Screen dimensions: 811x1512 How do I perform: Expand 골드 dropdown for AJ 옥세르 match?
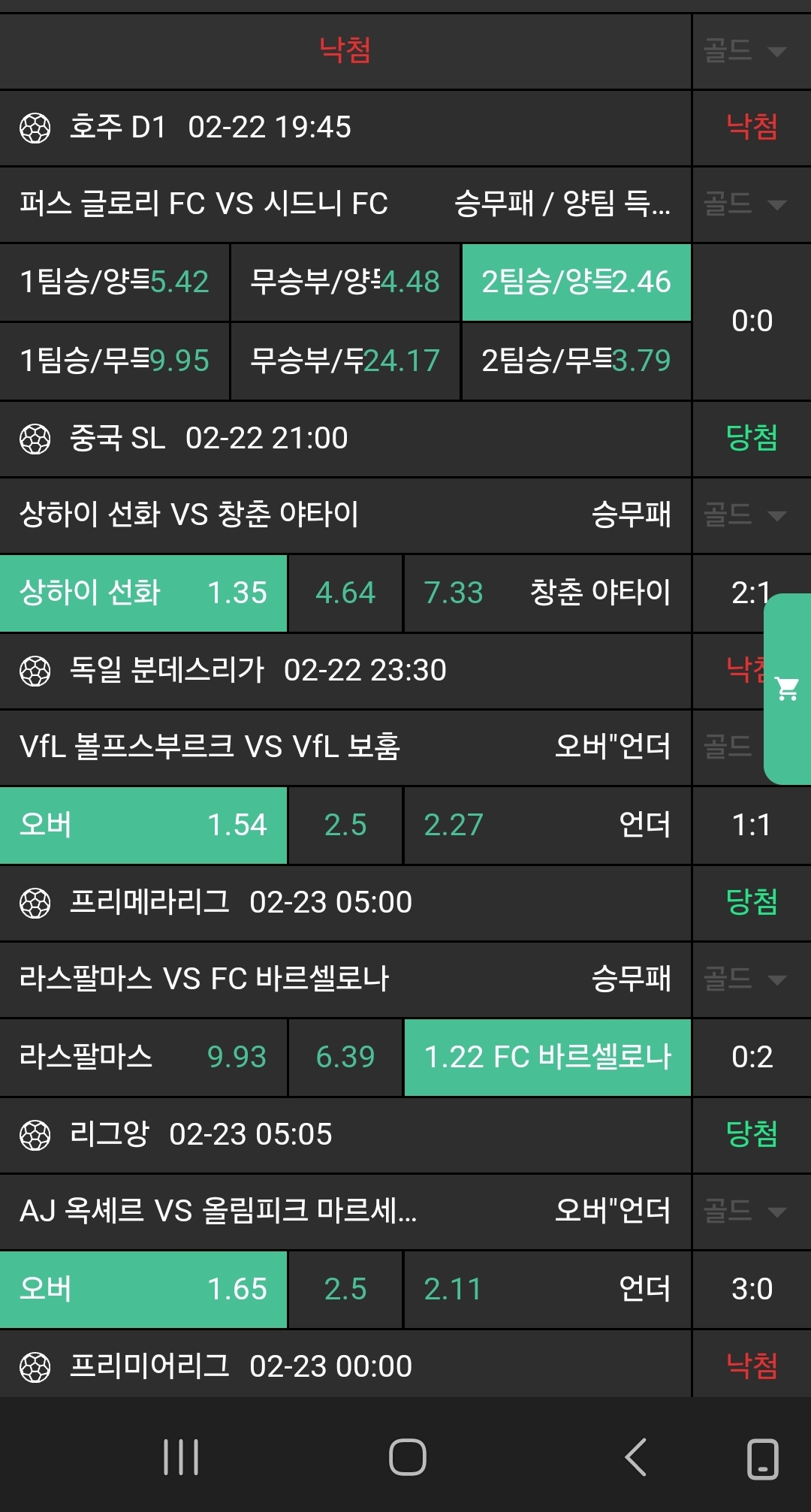tap(745, 1211)
